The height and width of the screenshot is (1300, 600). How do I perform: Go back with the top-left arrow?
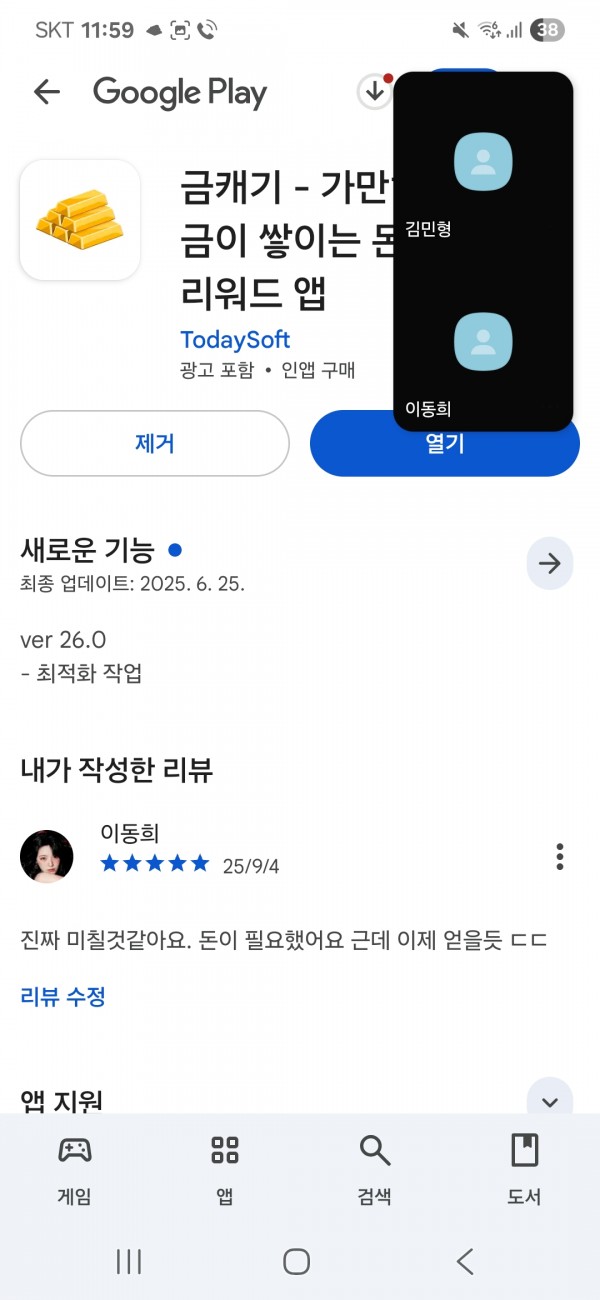click(x=47, y=92)
